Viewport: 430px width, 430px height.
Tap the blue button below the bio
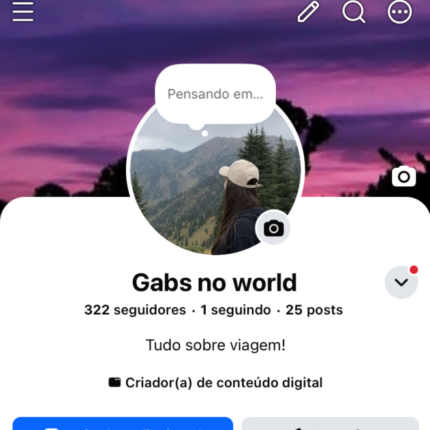[123, 423]
